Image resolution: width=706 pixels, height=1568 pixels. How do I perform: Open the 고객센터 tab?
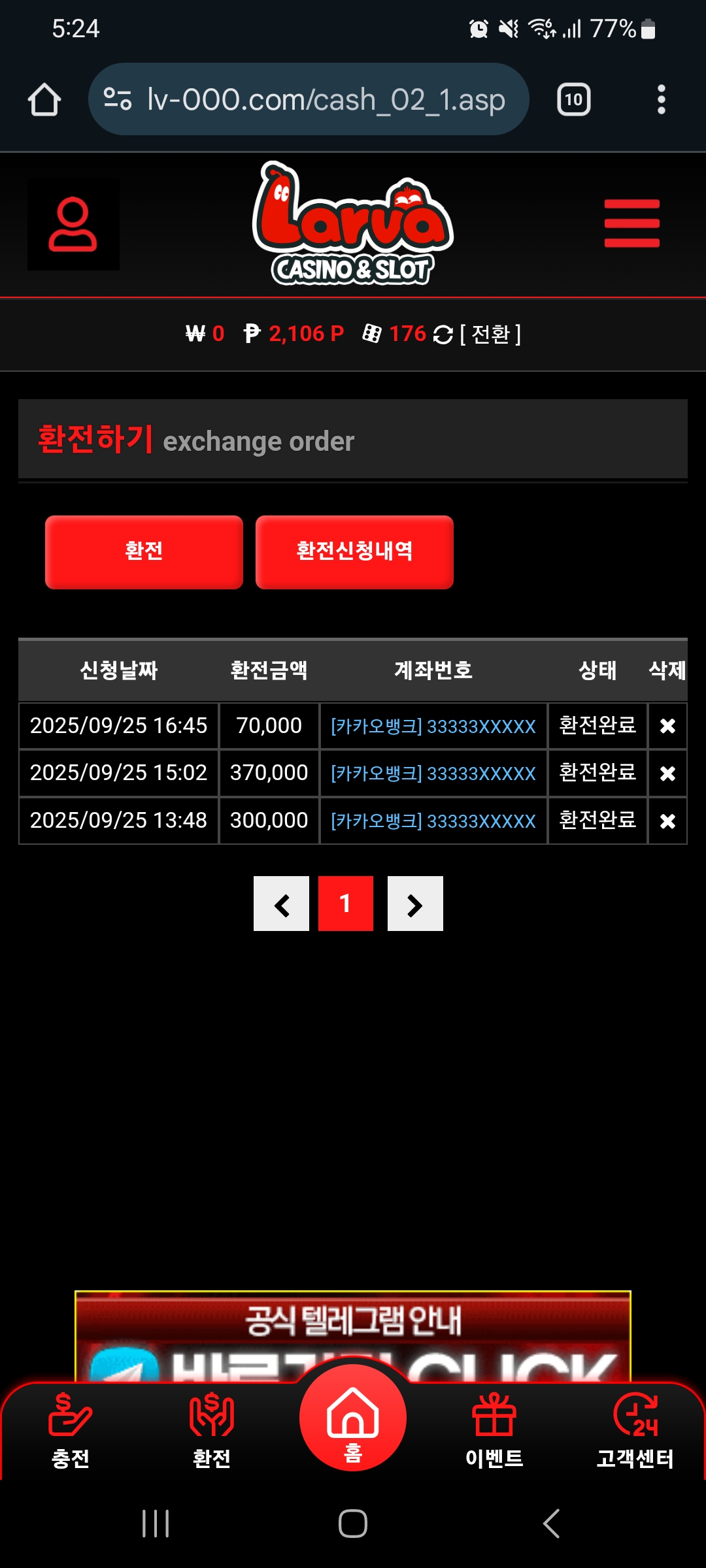pyautogui.click(x=635, y=1431)
